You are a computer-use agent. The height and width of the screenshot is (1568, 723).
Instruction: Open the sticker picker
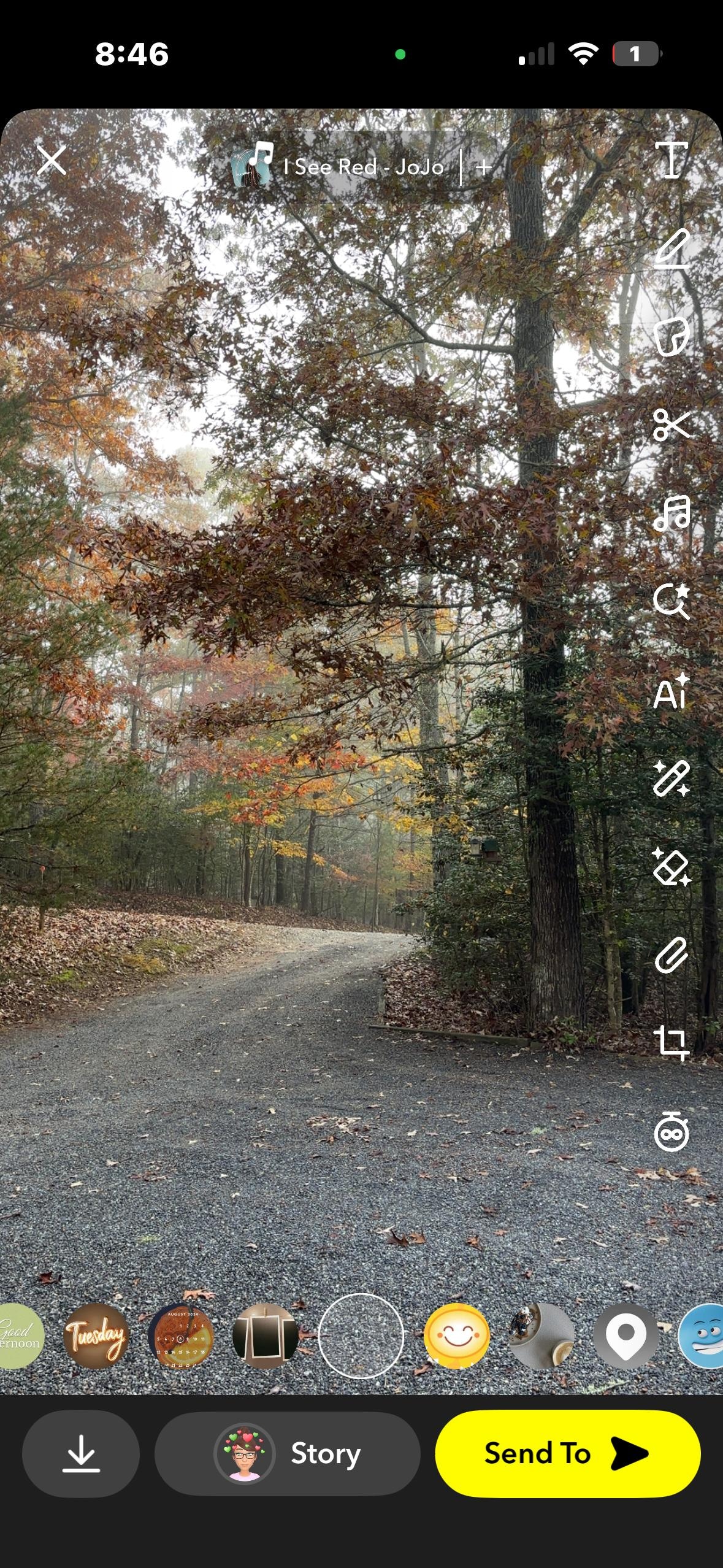pos(671,337)
